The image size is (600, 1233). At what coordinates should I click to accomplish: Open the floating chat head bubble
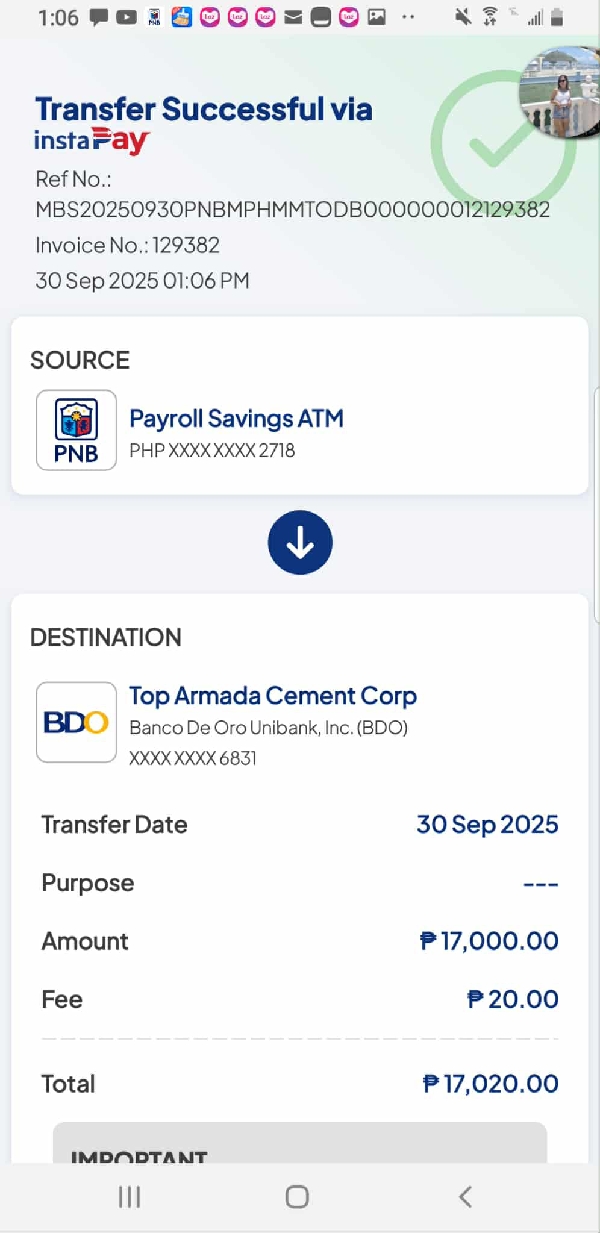click(x=561, y=90)
